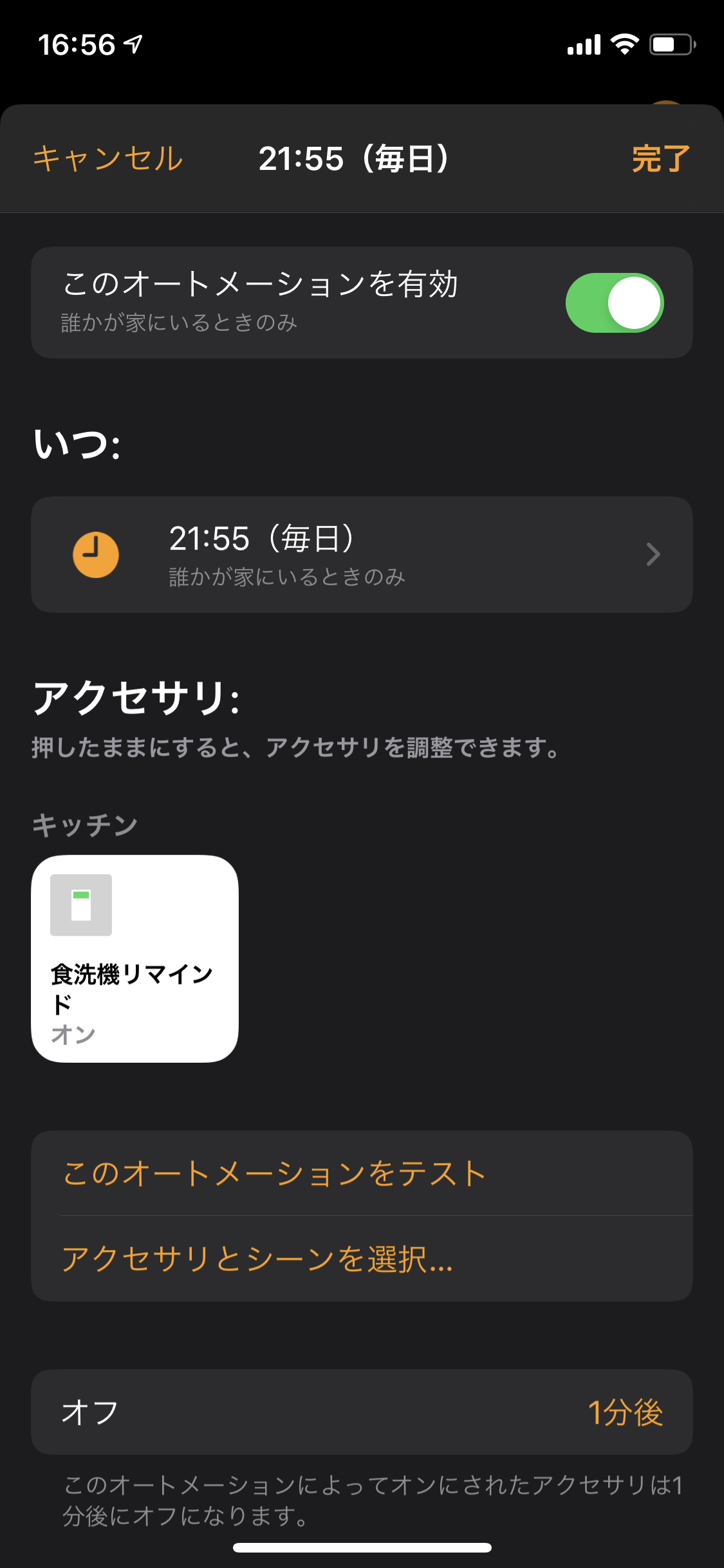
Task: Tap the dishwasher reminder accessory icon
Action: (82, 906)
